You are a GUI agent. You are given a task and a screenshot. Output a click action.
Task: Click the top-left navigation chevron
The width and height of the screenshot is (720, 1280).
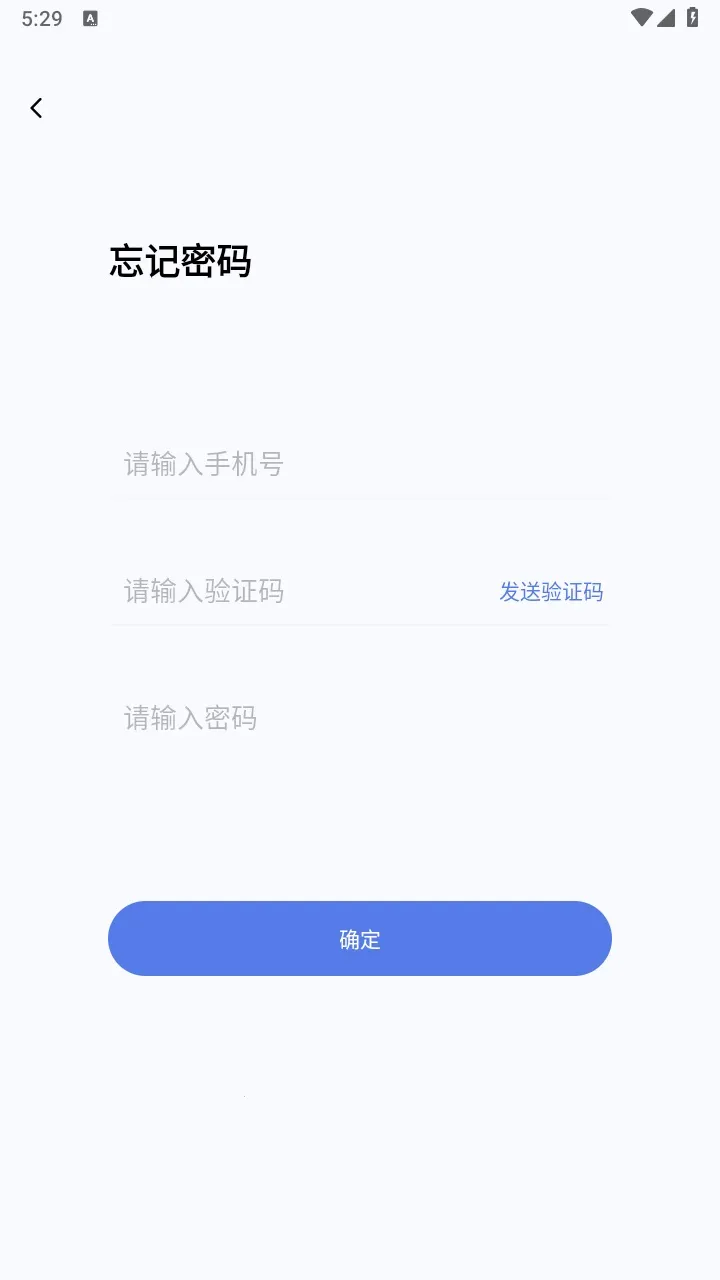point(36,107)
